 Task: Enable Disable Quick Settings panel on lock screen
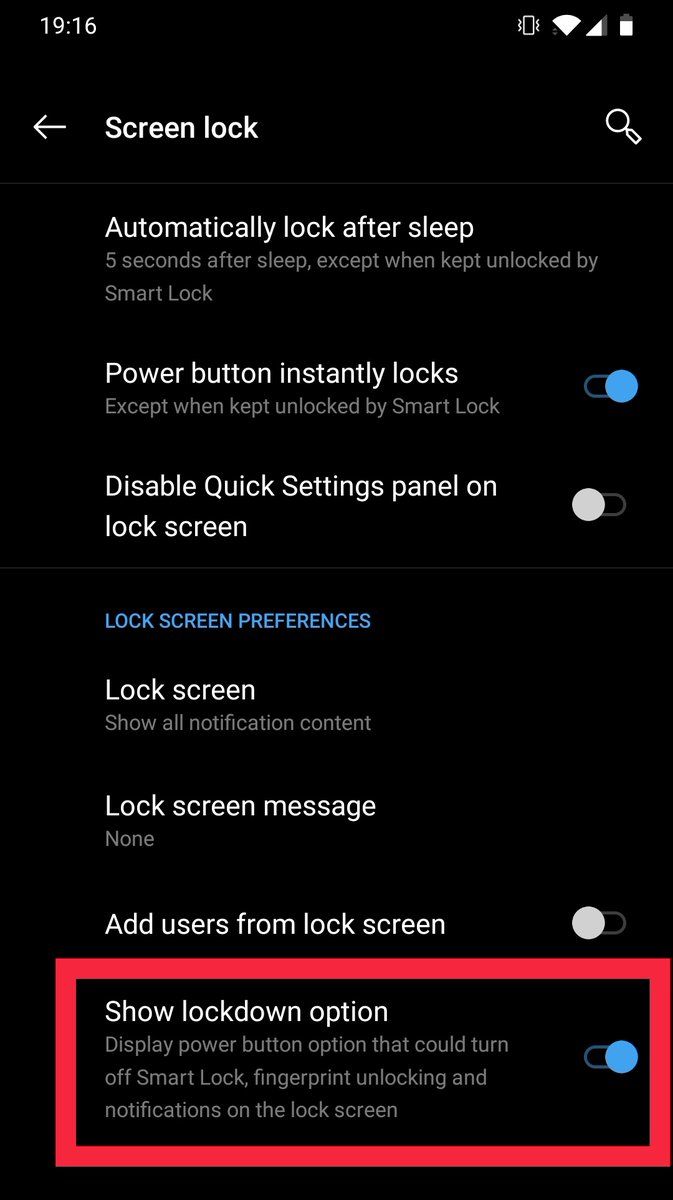(600, 505)
